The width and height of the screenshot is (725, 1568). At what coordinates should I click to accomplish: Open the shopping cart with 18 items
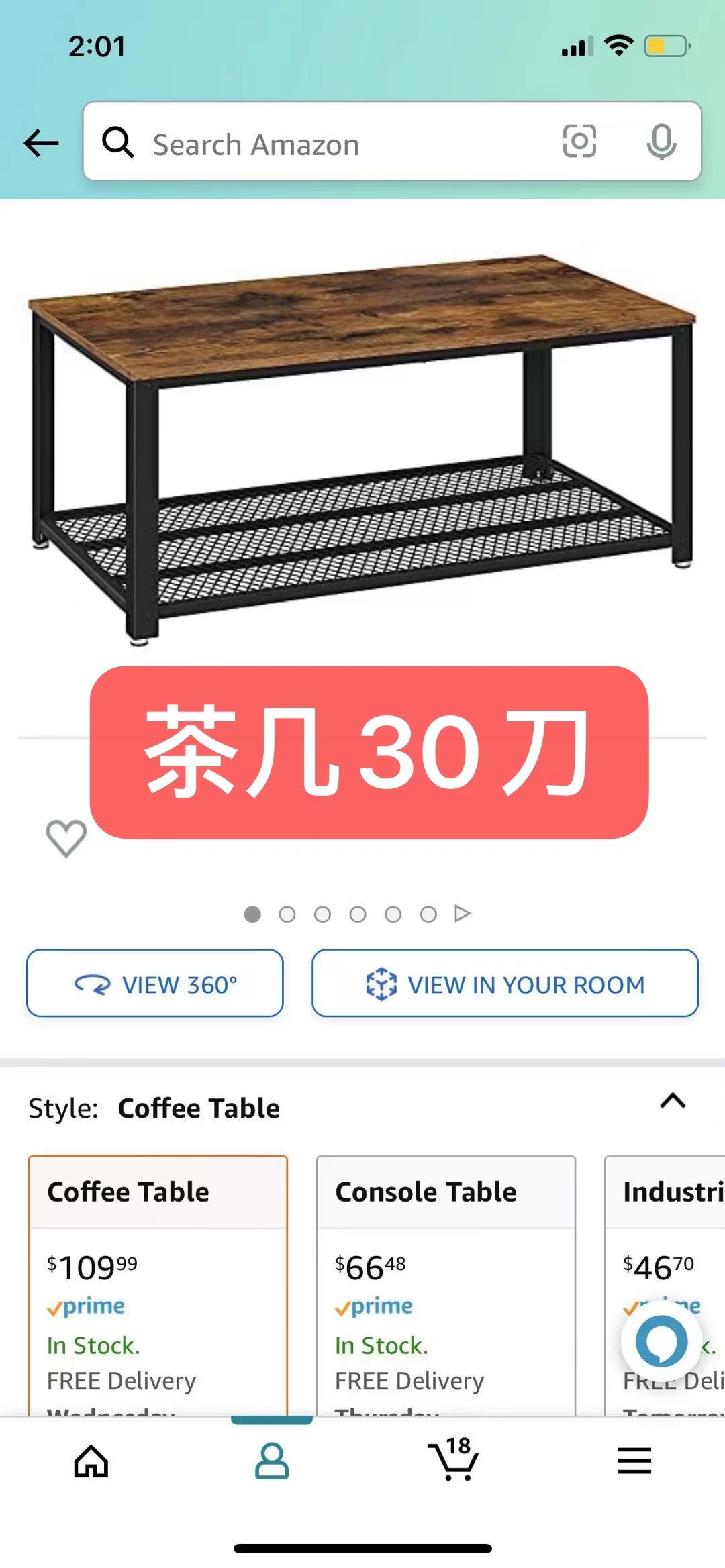[x=453, y=1458]
